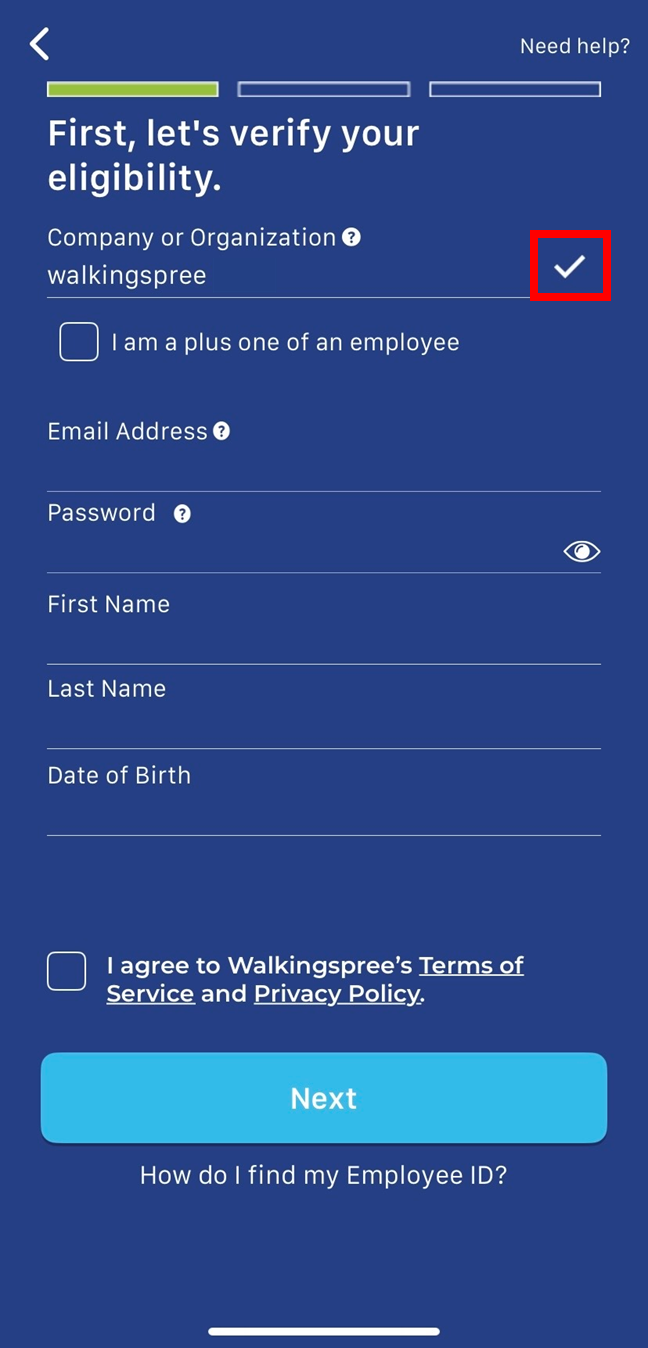
Task: Open the Privacy Policy link
Action: pos(337,994)
